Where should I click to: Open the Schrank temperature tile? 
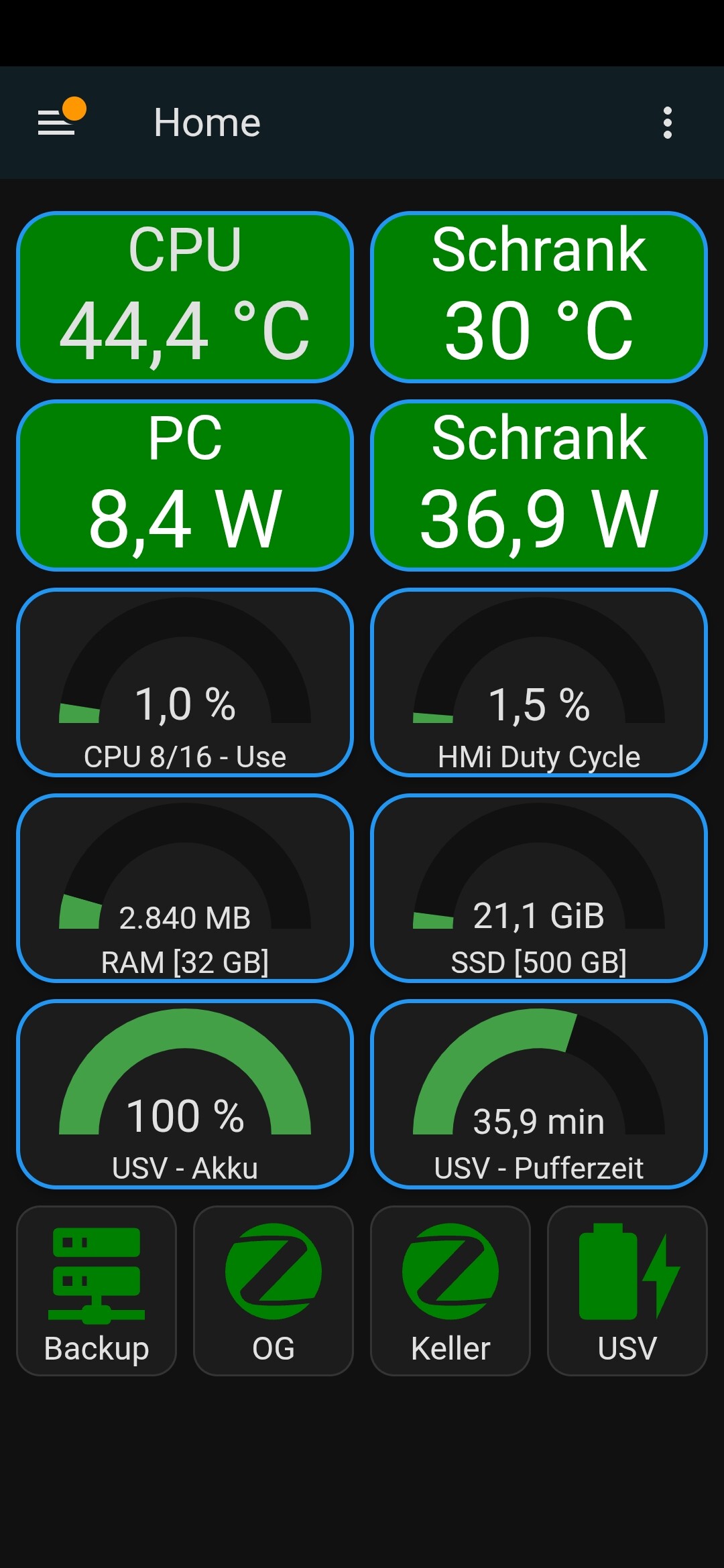tap(539, 297)
